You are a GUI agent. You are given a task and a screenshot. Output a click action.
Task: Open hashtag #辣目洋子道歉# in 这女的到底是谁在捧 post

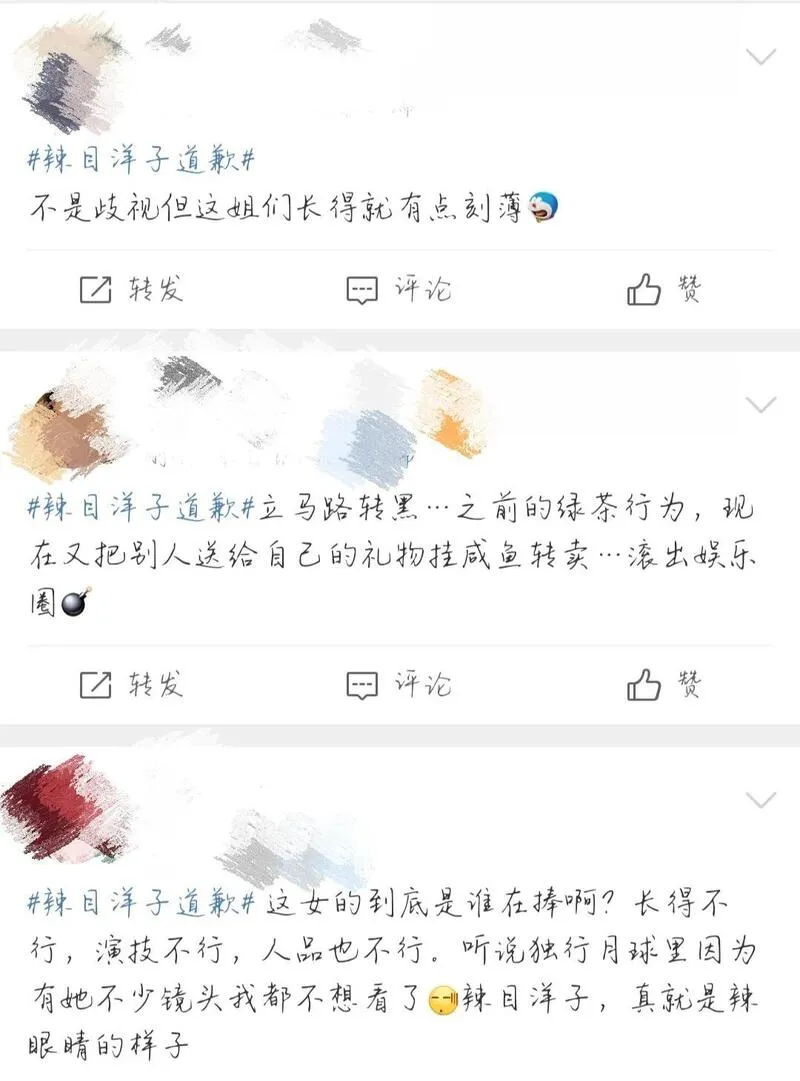pyautogui.click(x=141, y=903)
